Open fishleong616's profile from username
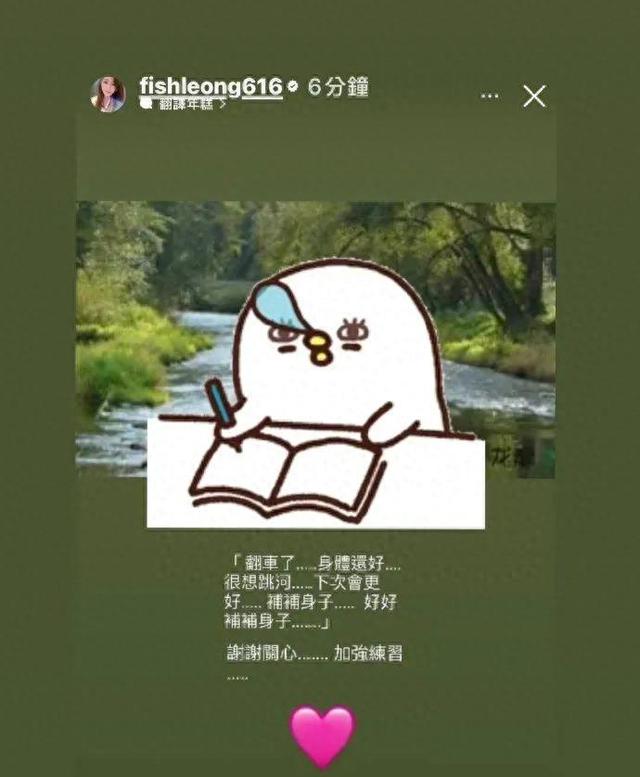This screenshot has width=640, height=777. [x=211, y=87]
